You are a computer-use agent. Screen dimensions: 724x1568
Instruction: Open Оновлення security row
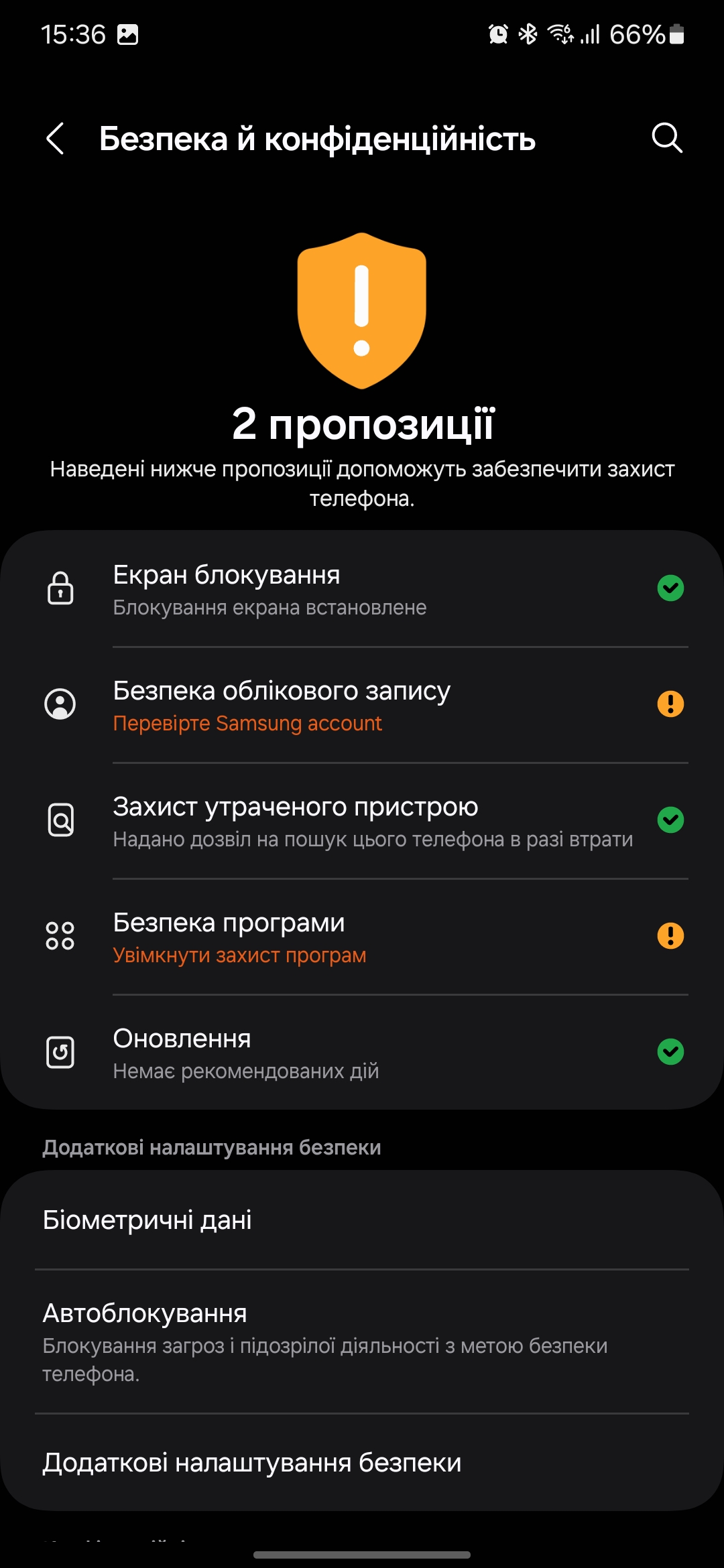[362, 1053]
